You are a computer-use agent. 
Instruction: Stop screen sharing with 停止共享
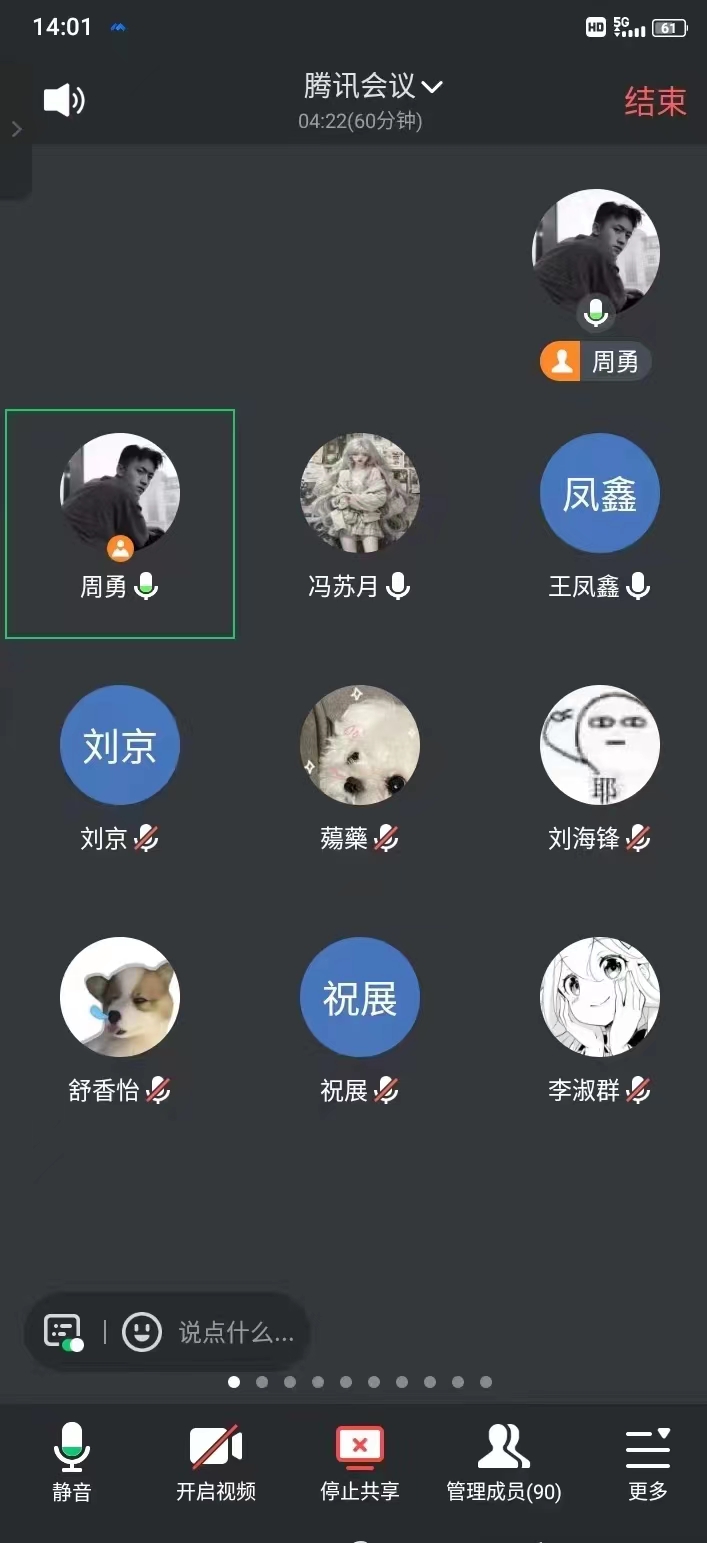point(360,1462)
